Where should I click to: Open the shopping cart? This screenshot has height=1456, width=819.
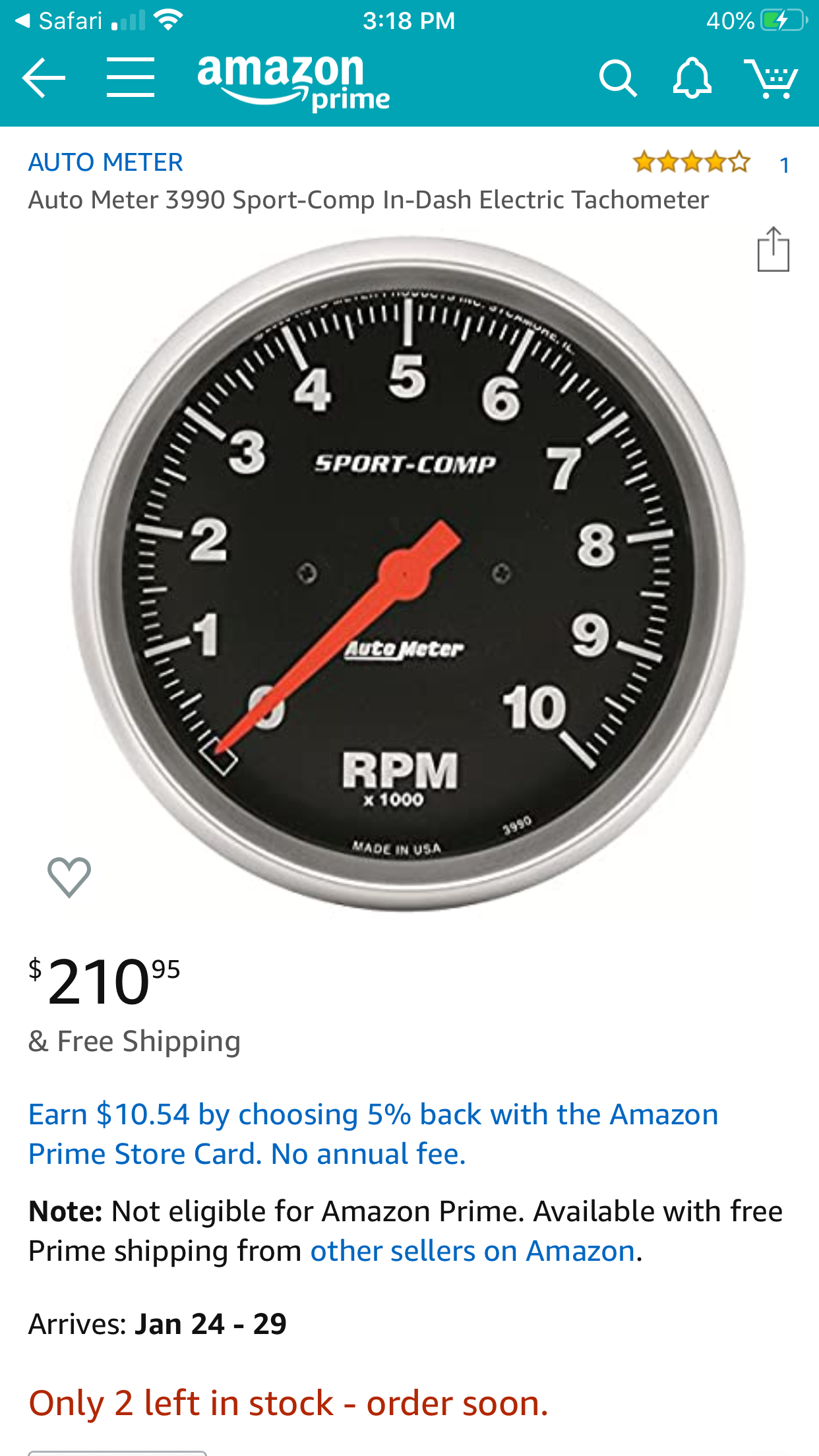click(770, 79)
